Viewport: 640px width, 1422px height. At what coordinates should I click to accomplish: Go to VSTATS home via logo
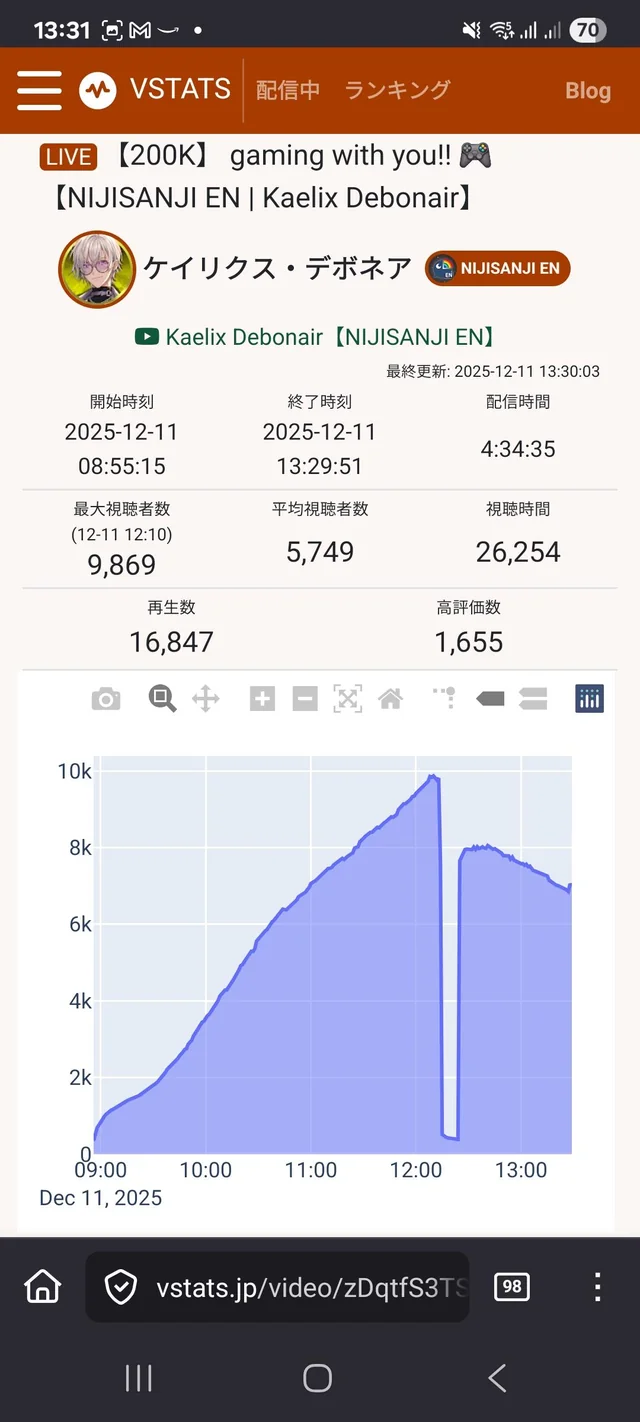tap(155, 91)
